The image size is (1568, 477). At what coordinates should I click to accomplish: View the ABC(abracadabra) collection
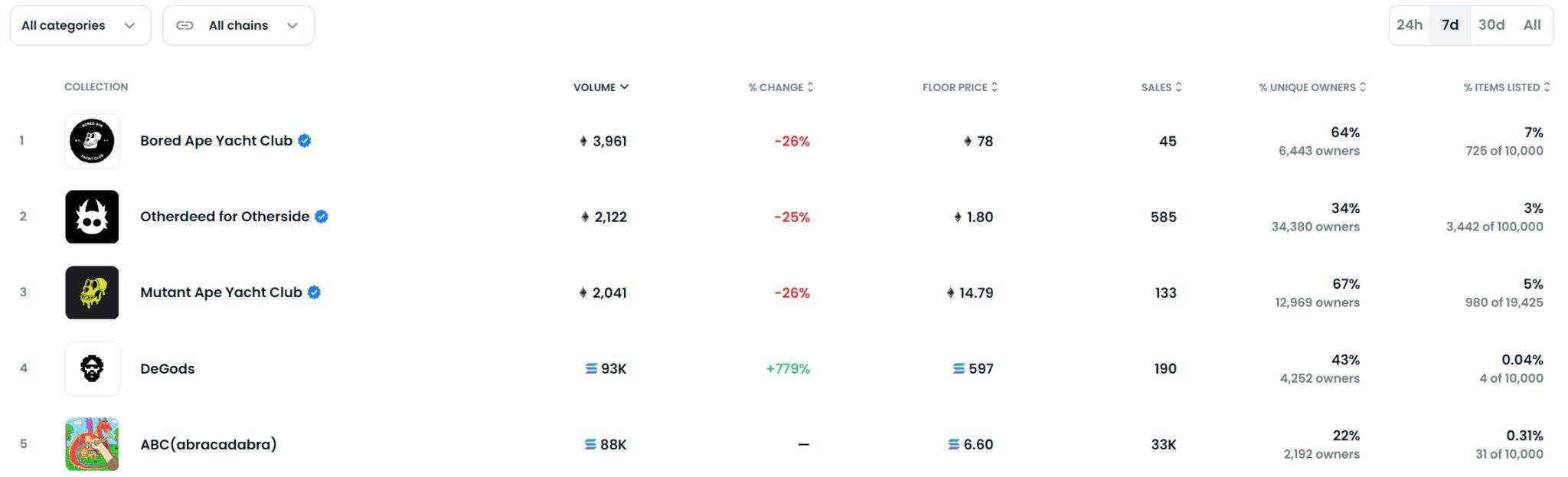[208, 444]
